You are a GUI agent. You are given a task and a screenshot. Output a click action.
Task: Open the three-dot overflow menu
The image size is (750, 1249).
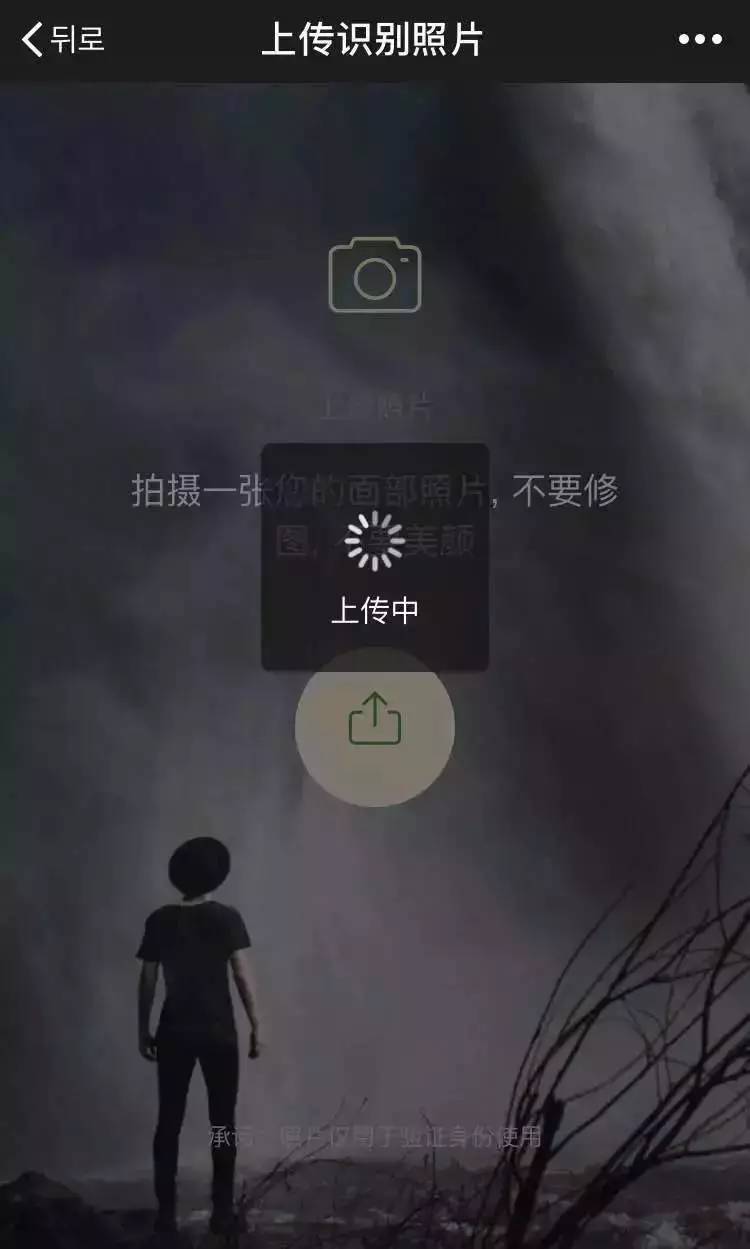(x=699, y=40)
